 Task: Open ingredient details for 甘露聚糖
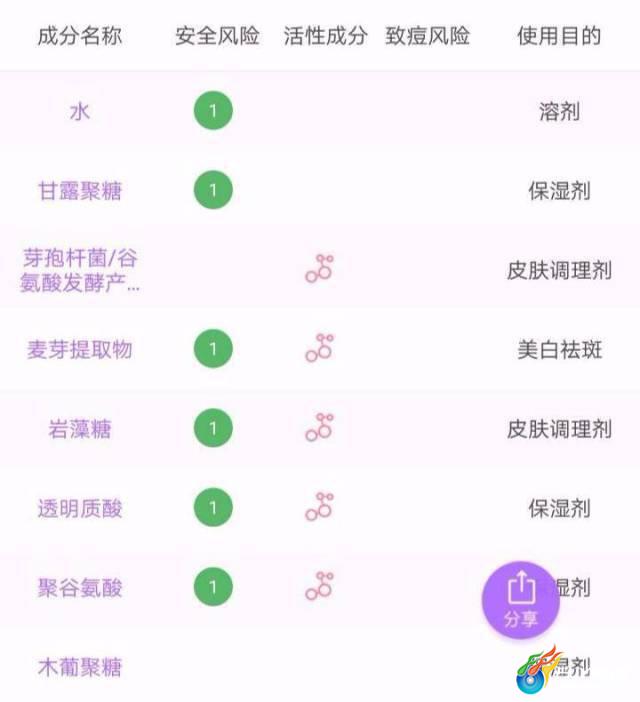click(x=80, y=190)
